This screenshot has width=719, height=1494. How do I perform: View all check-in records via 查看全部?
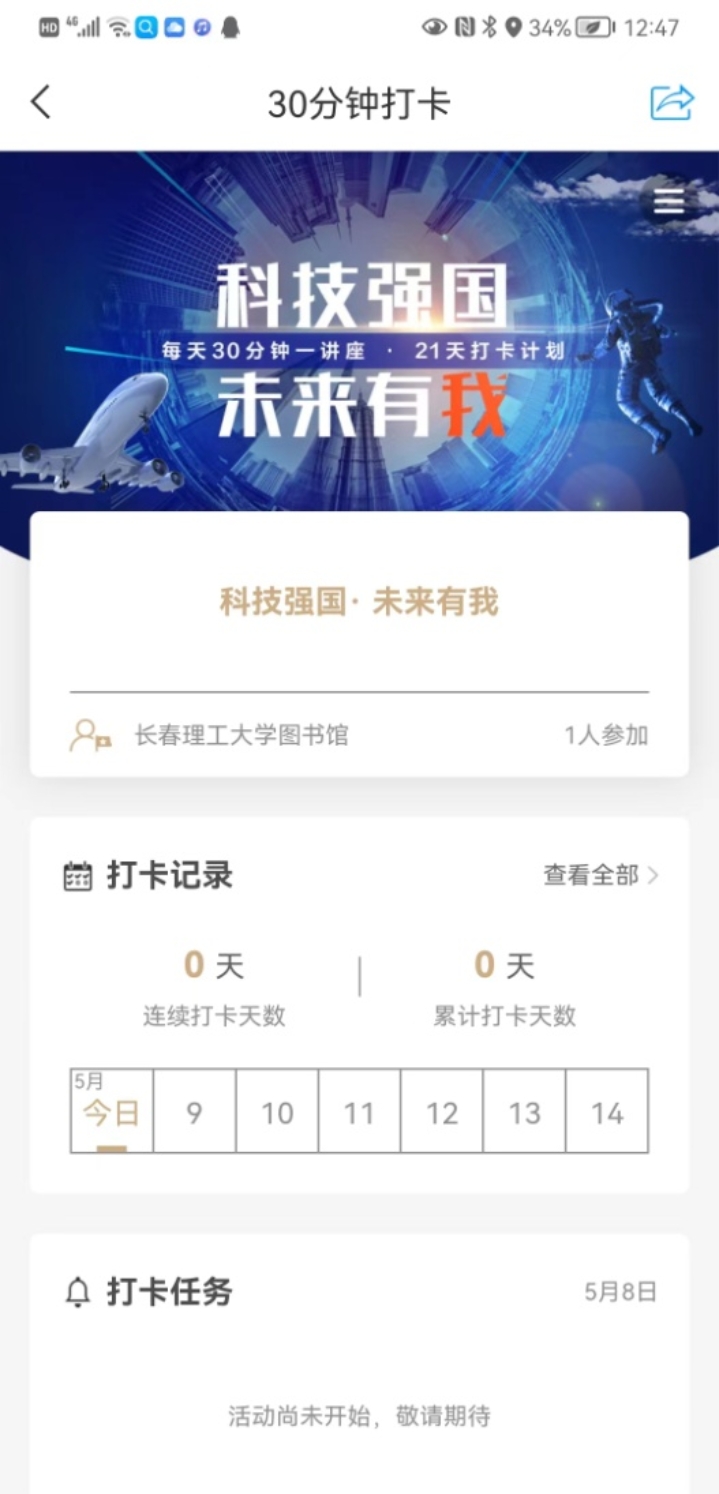(x=600, y=876)
